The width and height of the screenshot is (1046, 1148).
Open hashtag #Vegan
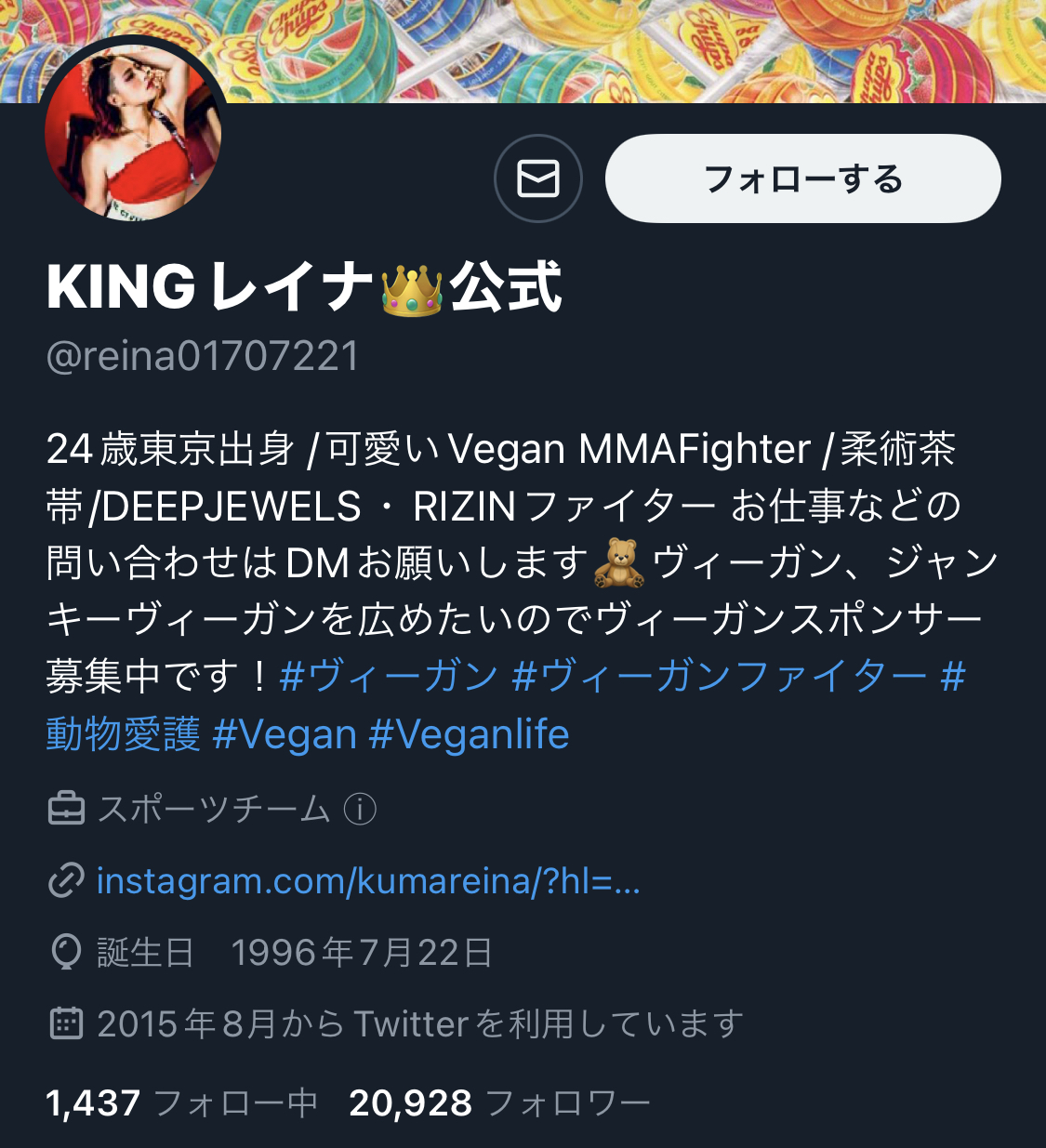(x=285, y=734)
